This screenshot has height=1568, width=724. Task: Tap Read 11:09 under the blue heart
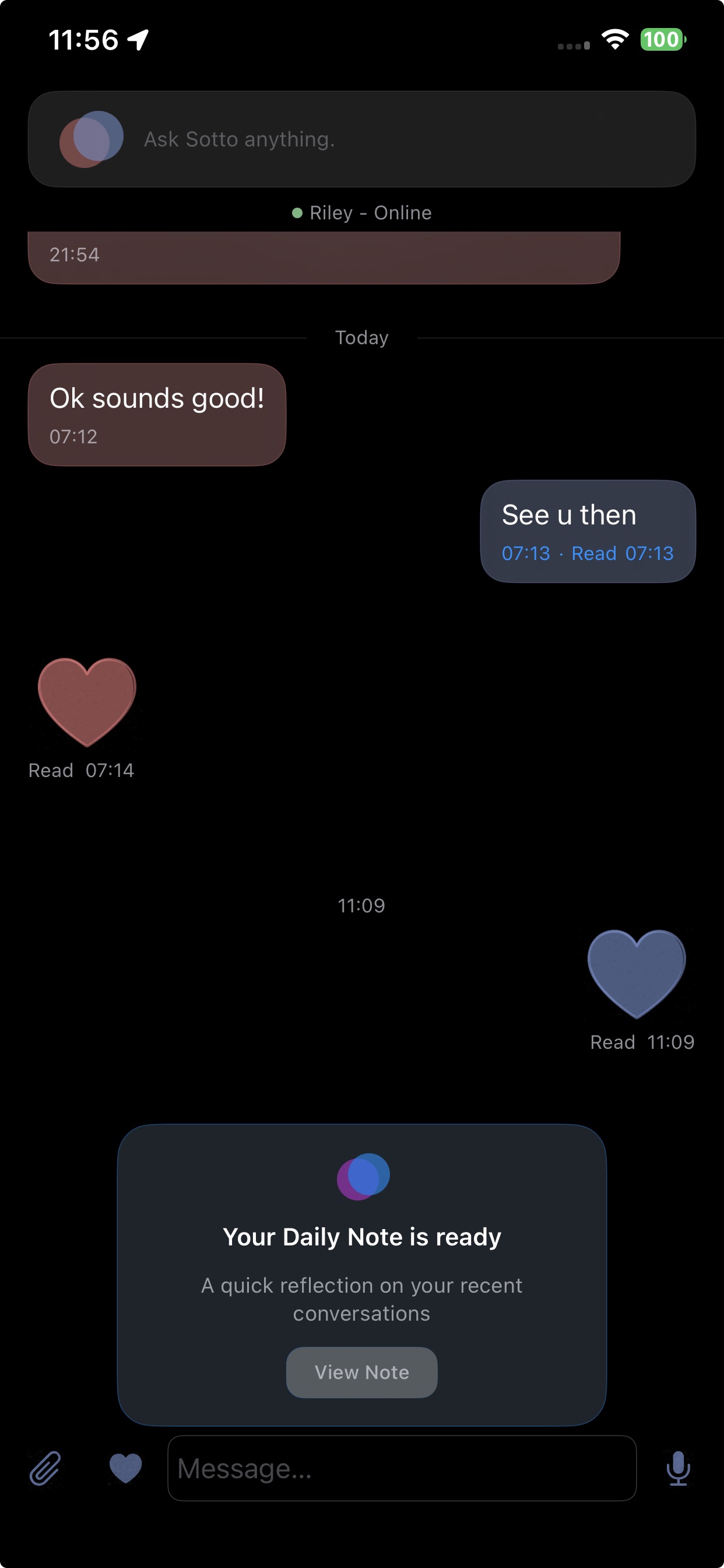[642, 1041]
